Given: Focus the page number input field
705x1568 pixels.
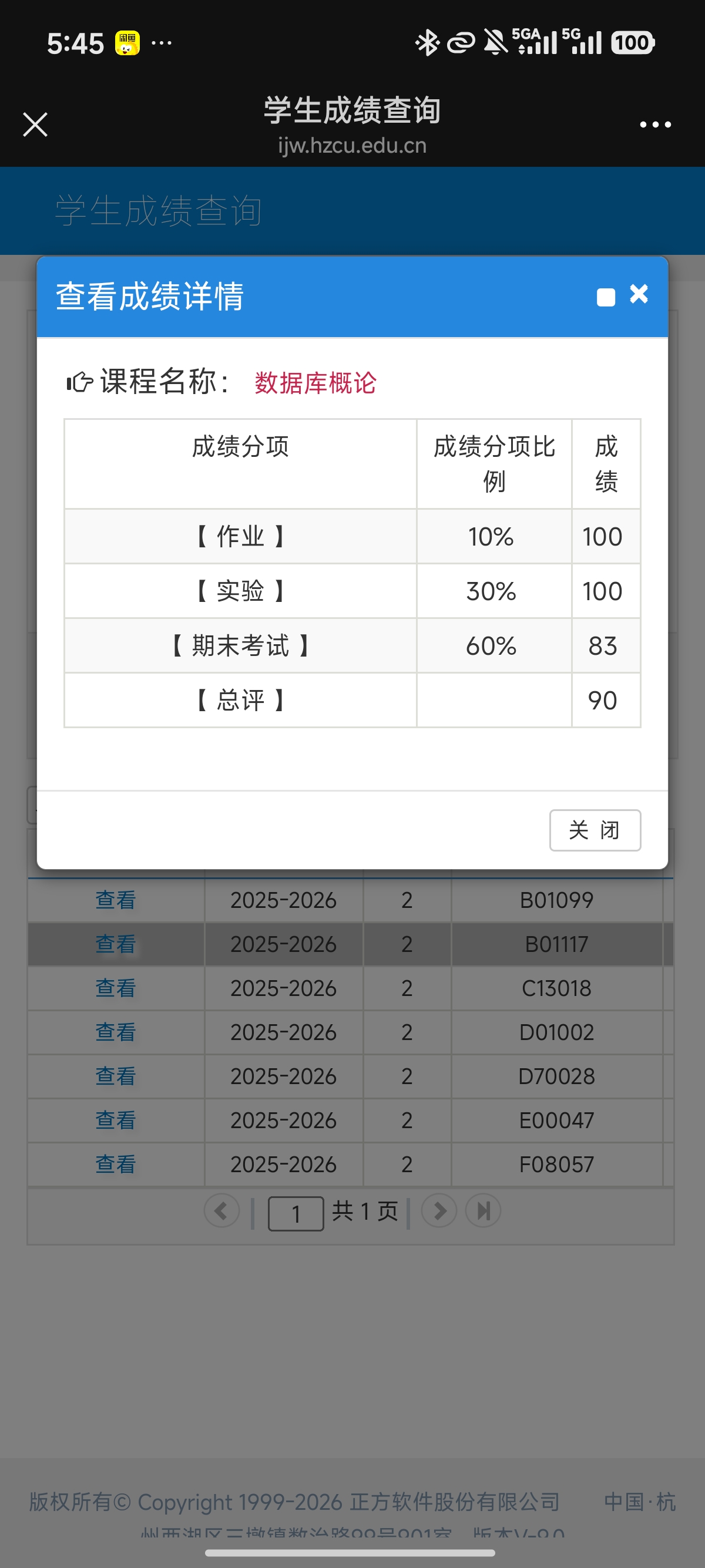Looking at the screenshot, I should pyautogui.click(x=296, y=1214).
